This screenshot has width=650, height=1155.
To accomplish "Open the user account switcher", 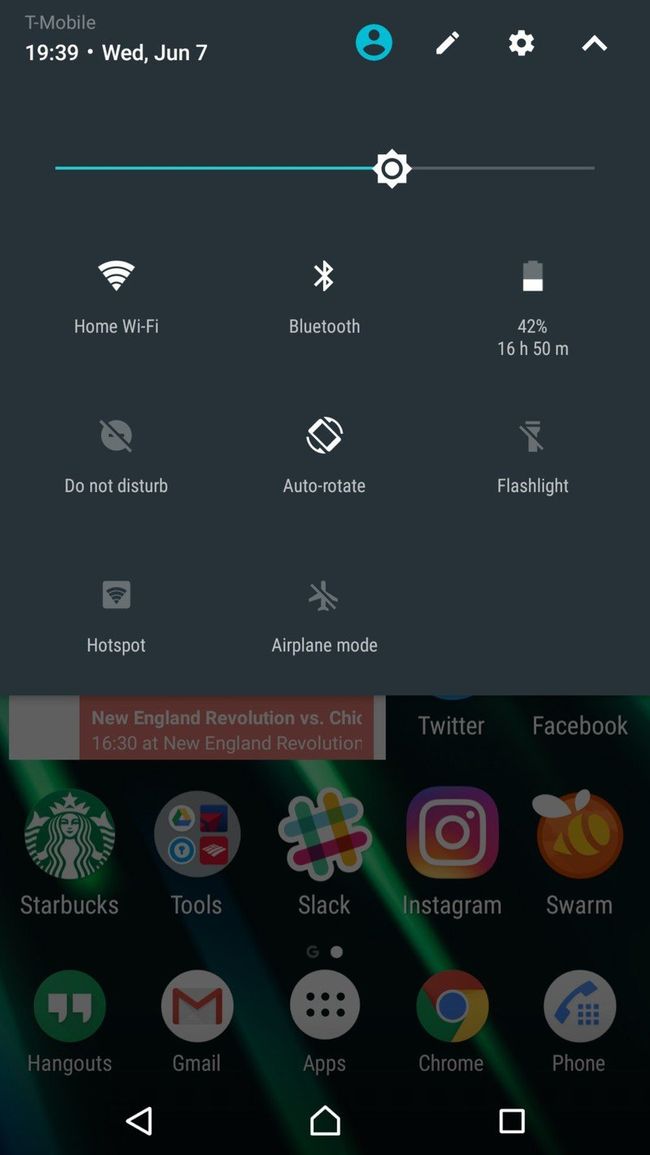I will 374,42.
